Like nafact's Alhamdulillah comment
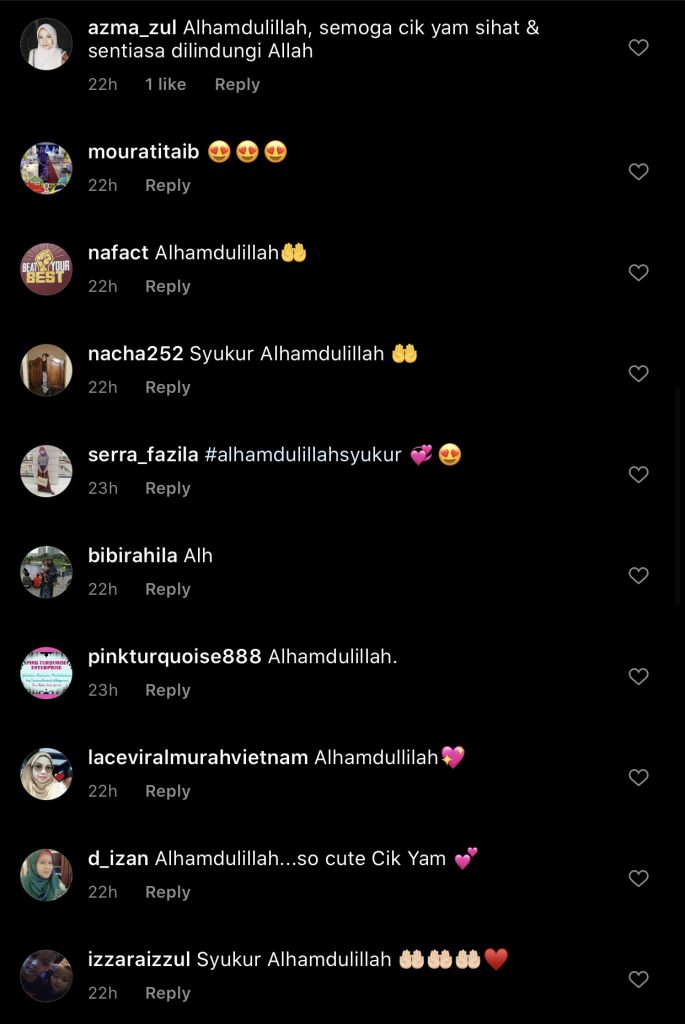Viewport: 685px width, 1024px height. 638,273
